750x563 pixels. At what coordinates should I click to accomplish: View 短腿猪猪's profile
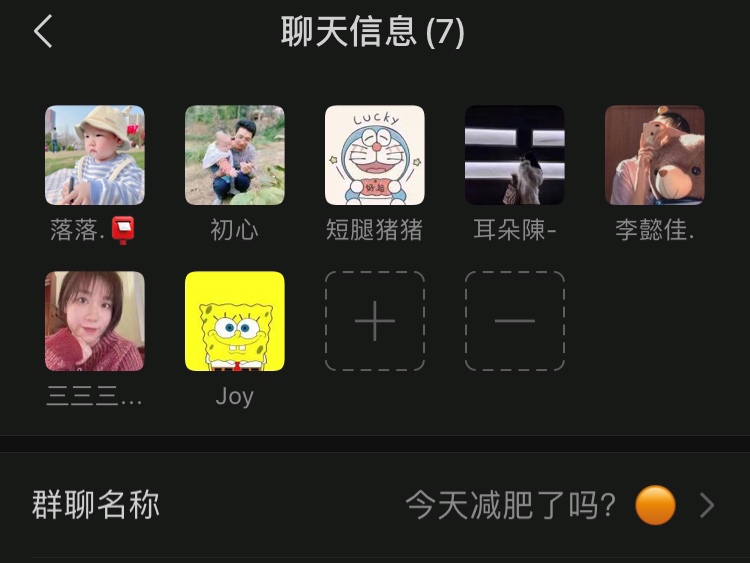(375, 155)
